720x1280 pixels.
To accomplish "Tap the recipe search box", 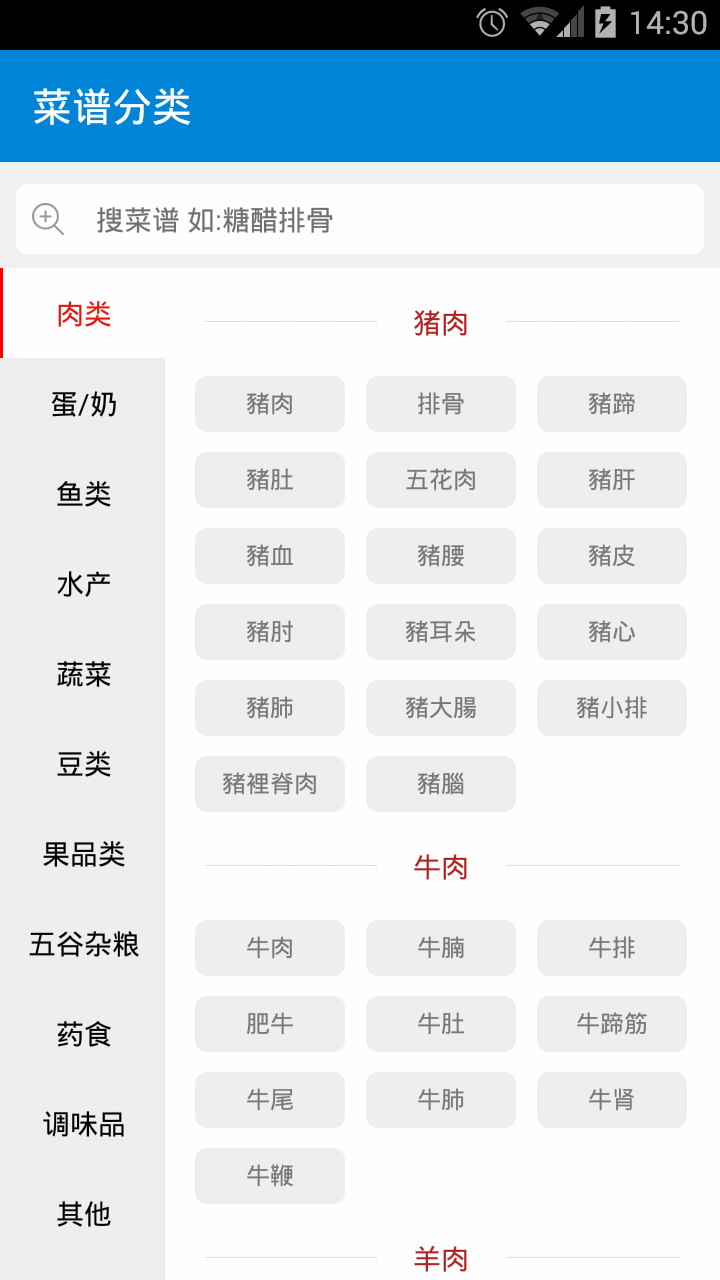I will [x=360, y=219].
